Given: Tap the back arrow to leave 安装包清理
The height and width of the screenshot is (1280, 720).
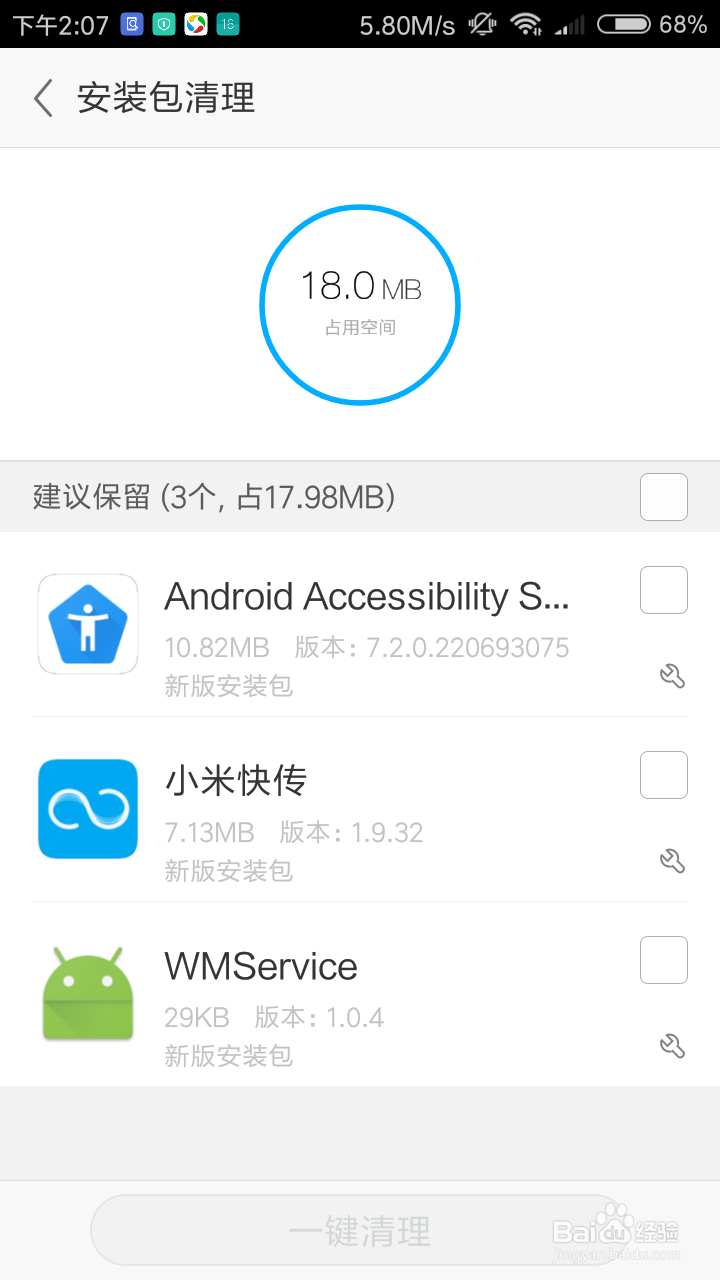Looking at the screenshot, I should (41, 98).
